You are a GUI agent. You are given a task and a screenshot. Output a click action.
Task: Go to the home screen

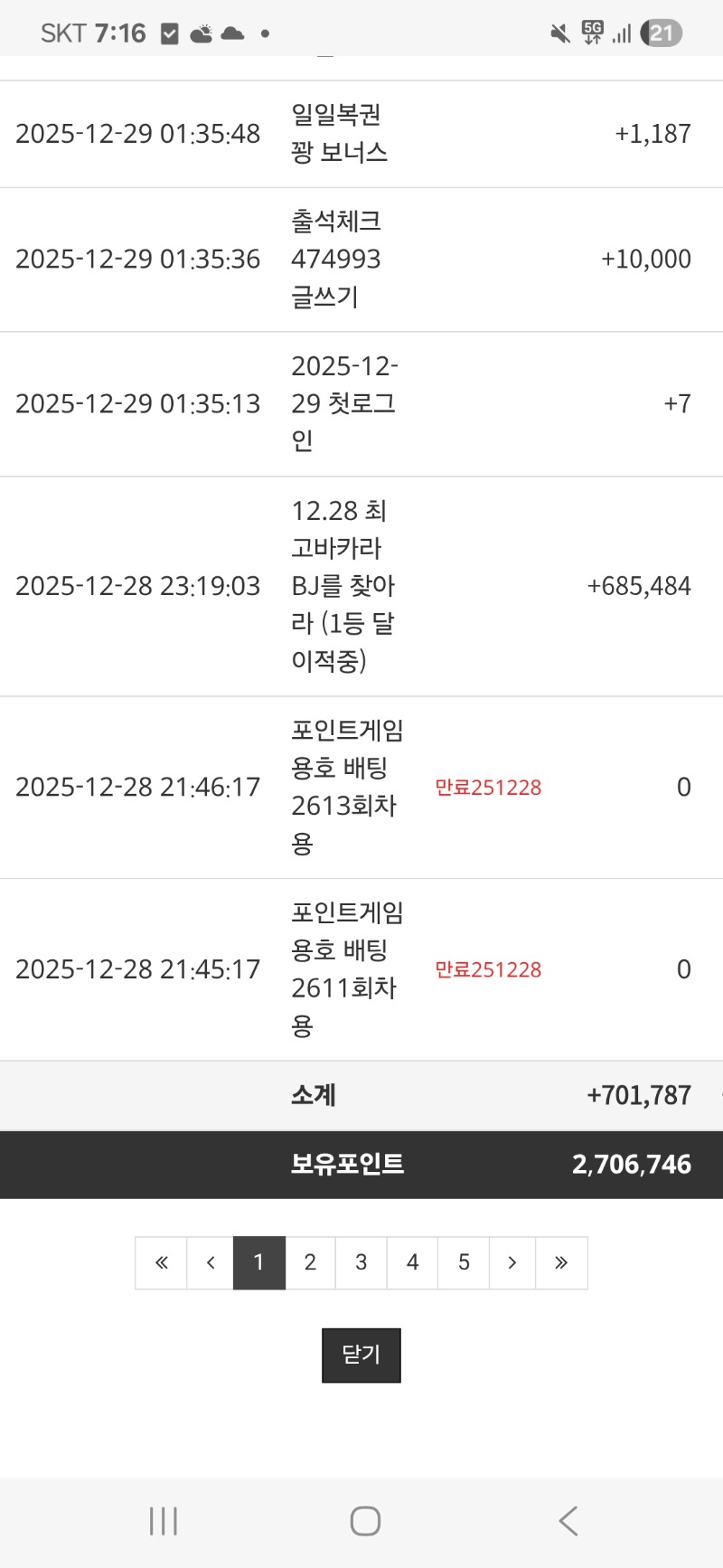coord(365,1521)
